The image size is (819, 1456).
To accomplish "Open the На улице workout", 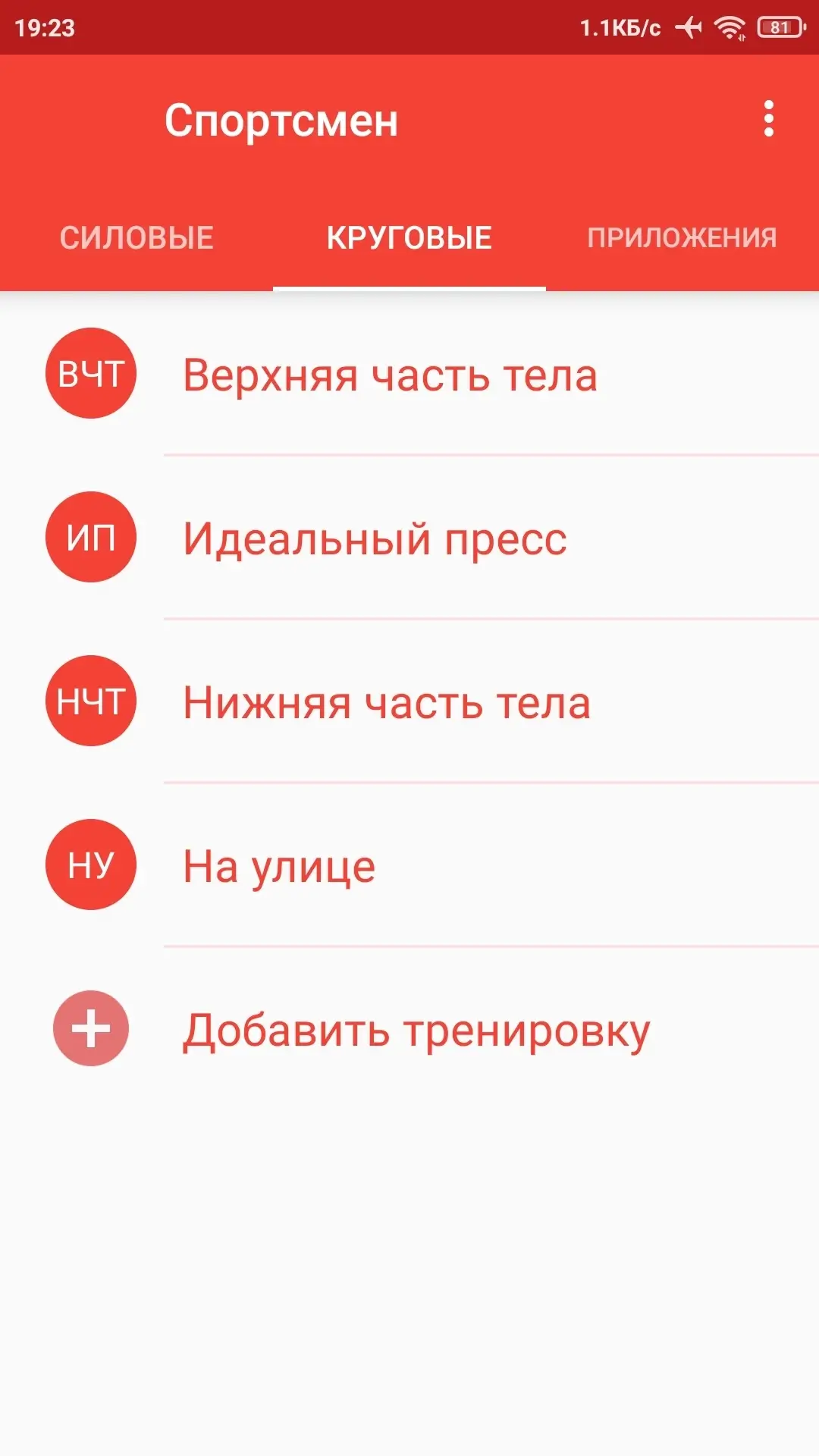I will pyautogui.click(x=409, y=865).
